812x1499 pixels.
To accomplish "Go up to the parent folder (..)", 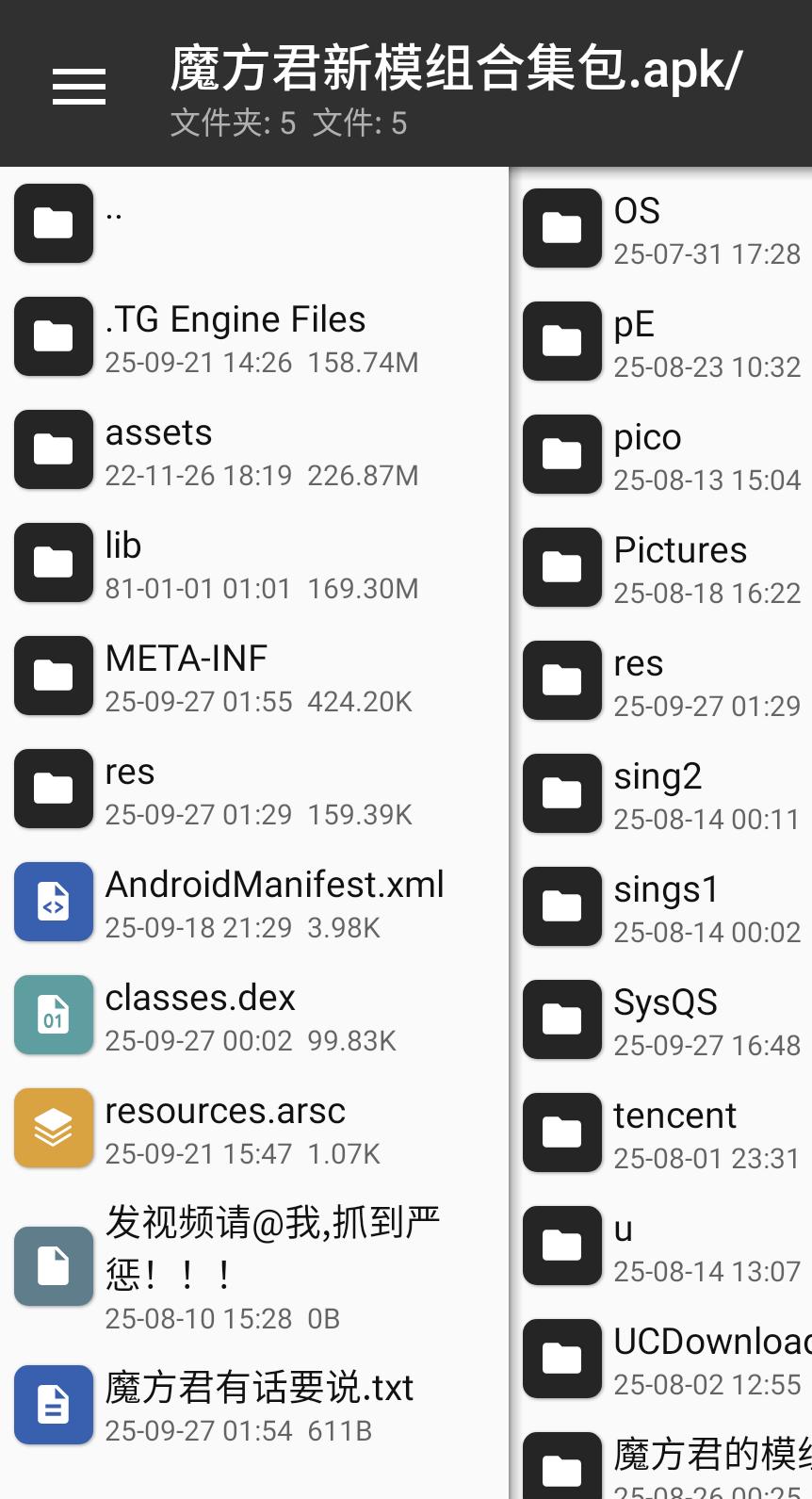I will coord(254,223).
